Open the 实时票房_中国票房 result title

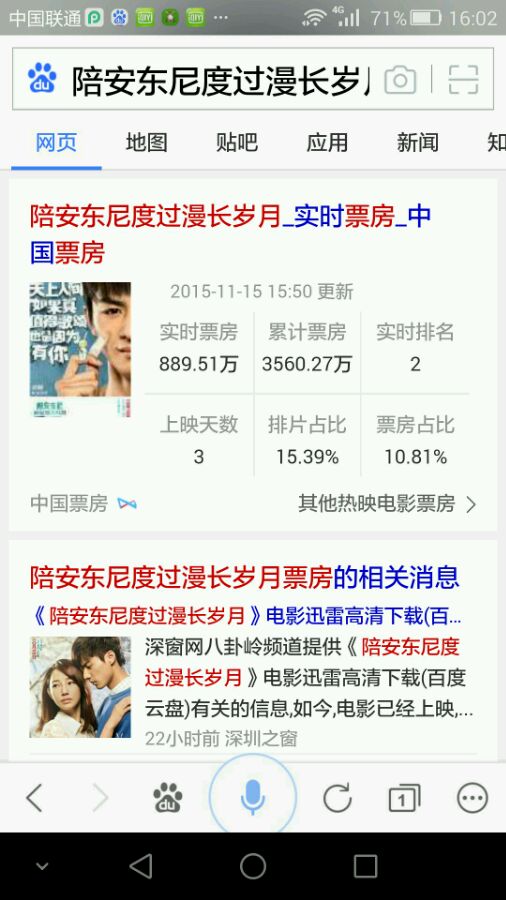[231, 234]
